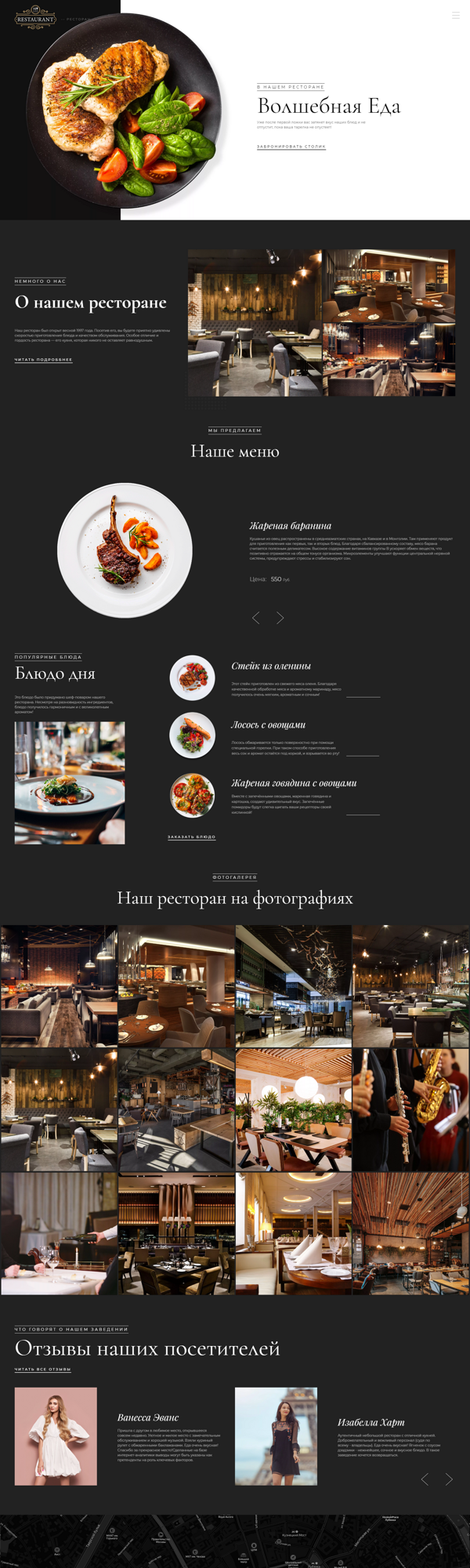The height and width of the screenshot is (1568, 470).
Task: Show the next dish in the menu slider
Action: tap(280, 618)
